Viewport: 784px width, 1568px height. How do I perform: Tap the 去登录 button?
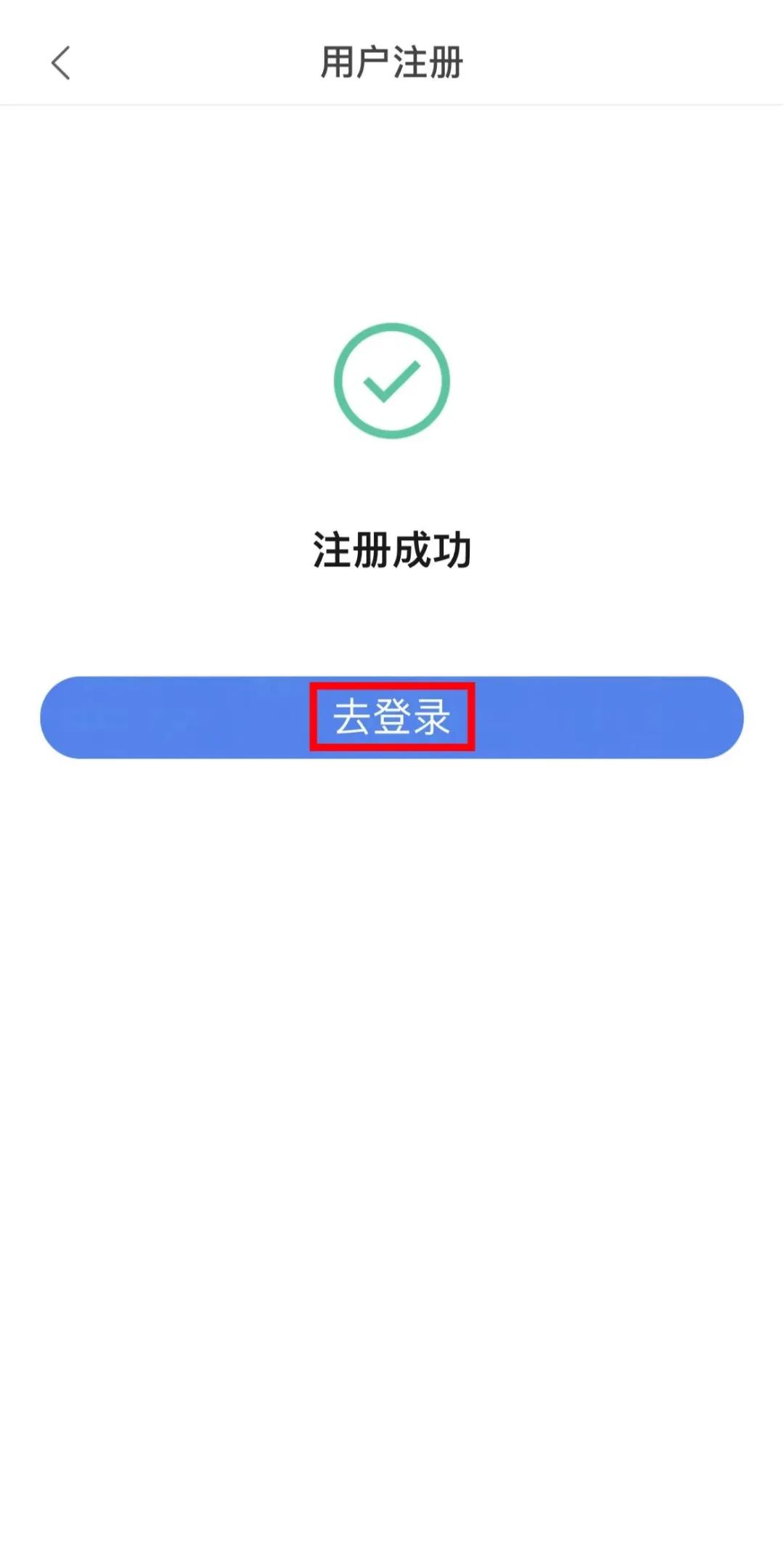pos(392,717)
